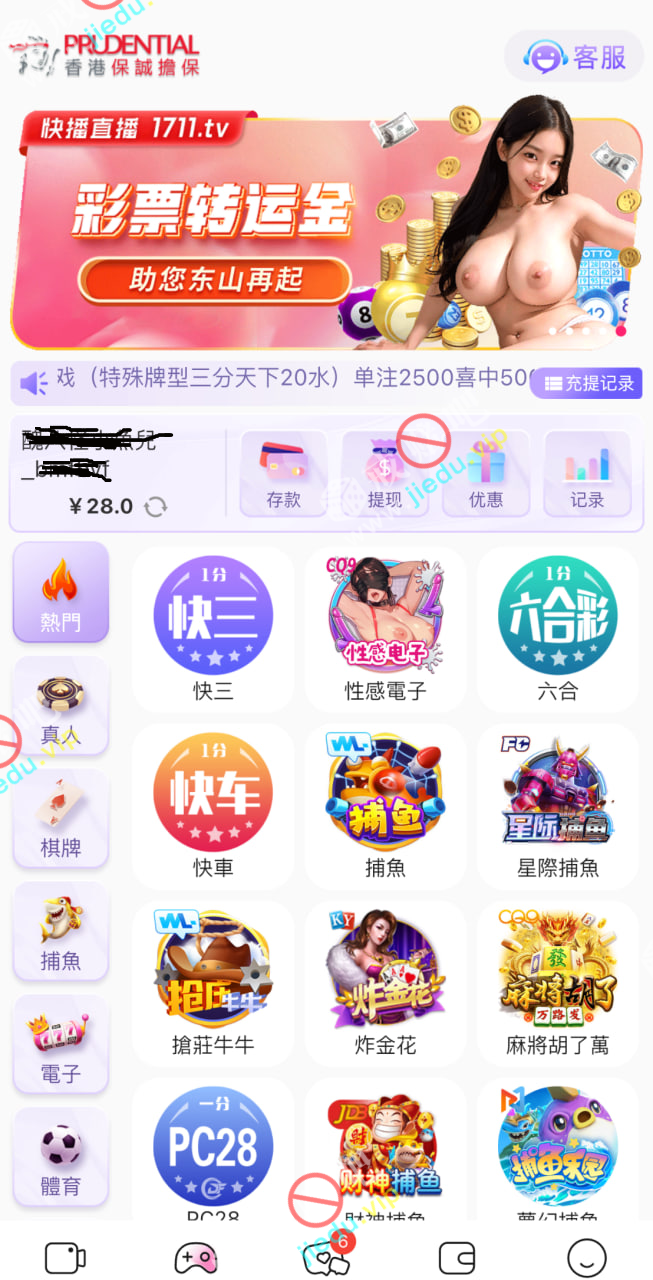Switch to the 電子 category
This screenshot has width=653, height=1280.
[60, 1045]
